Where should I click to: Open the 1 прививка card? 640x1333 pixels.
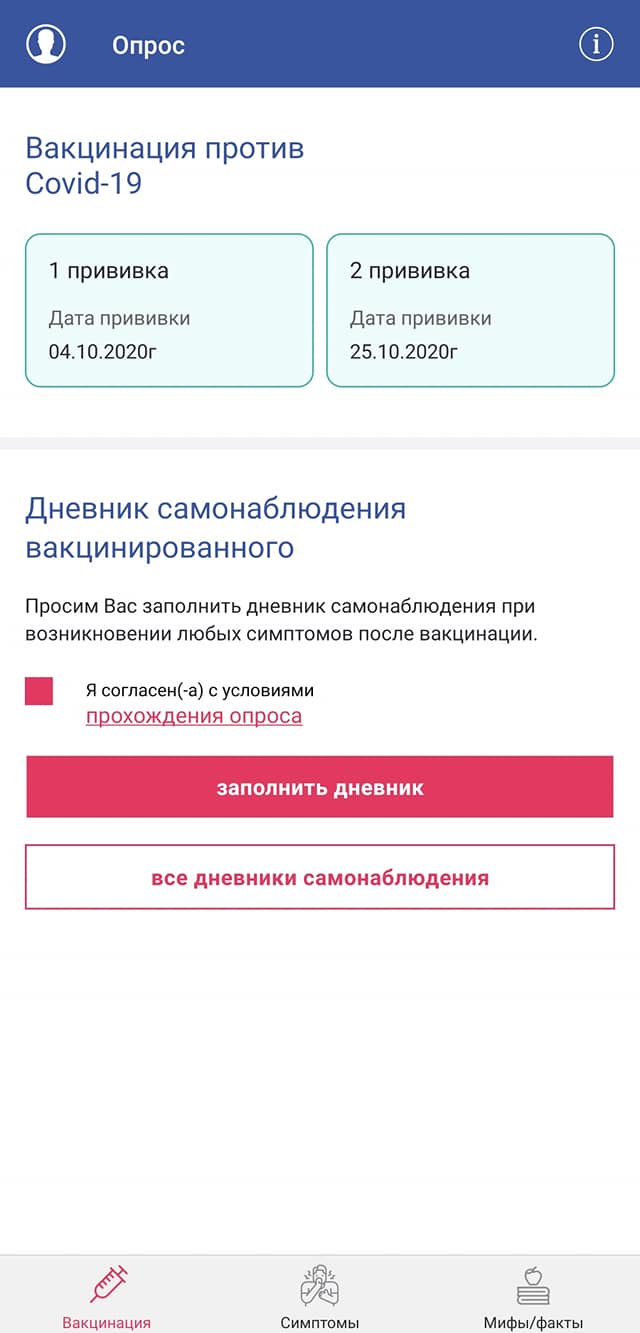point(169,310)
